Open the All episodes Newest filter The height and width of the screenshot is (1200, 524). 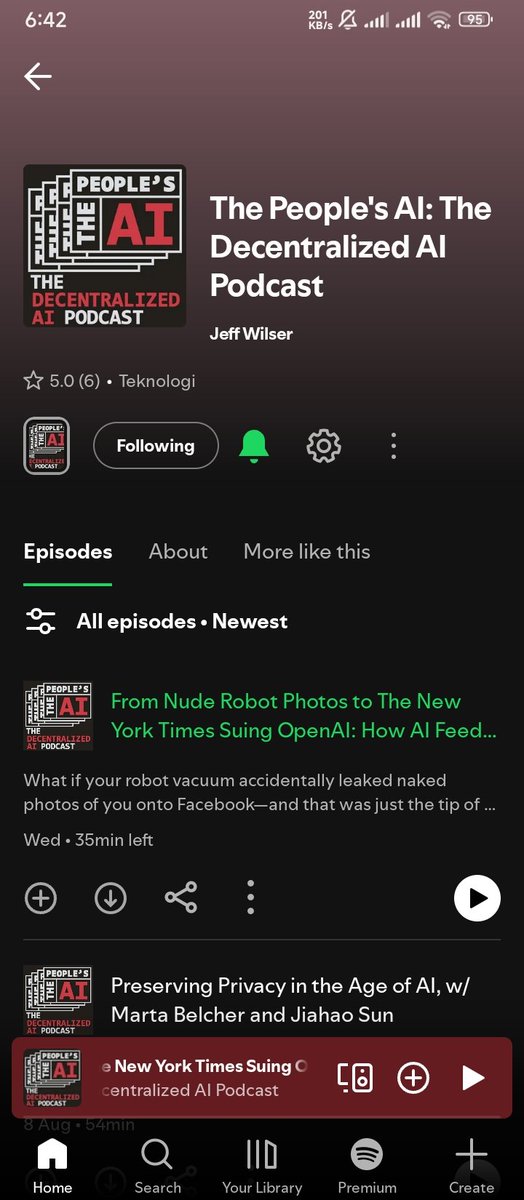click(156, 621)
